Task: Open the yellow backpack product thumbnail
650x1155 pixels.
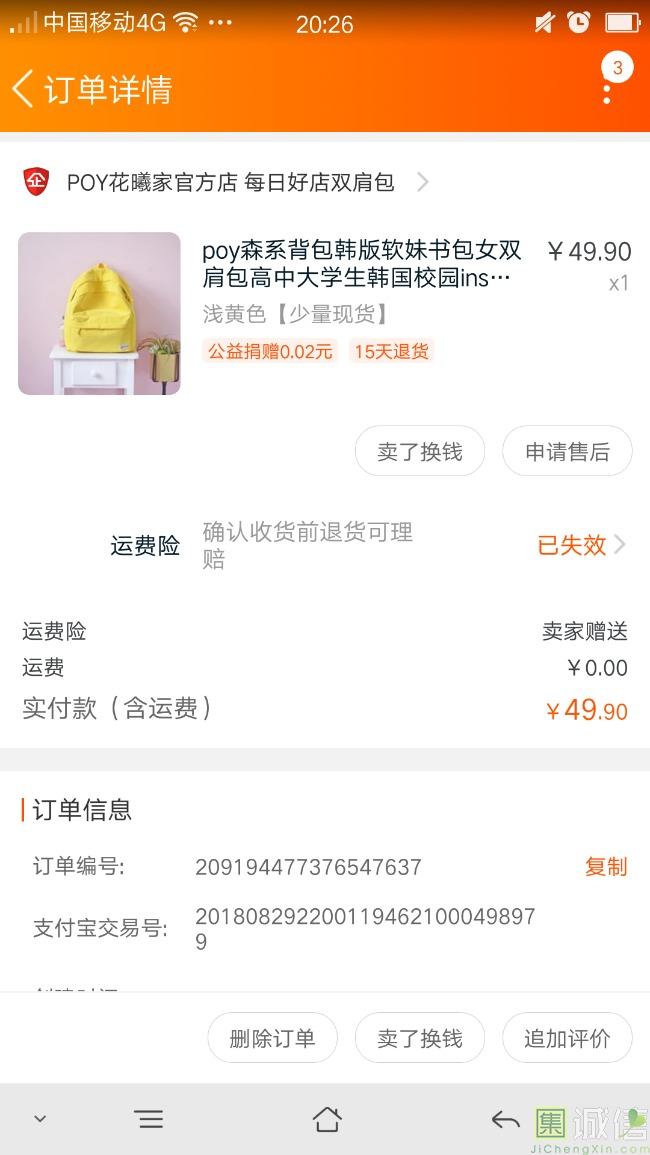Action: pos(99,313)
